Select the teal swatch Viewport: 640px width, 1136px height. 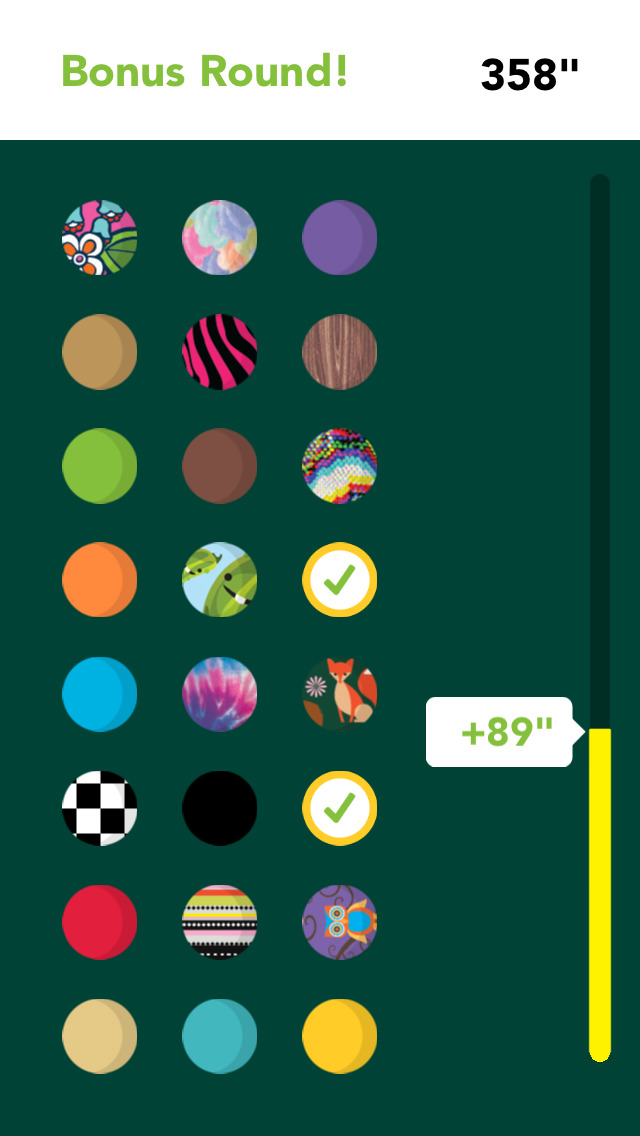coord(219,1036)
